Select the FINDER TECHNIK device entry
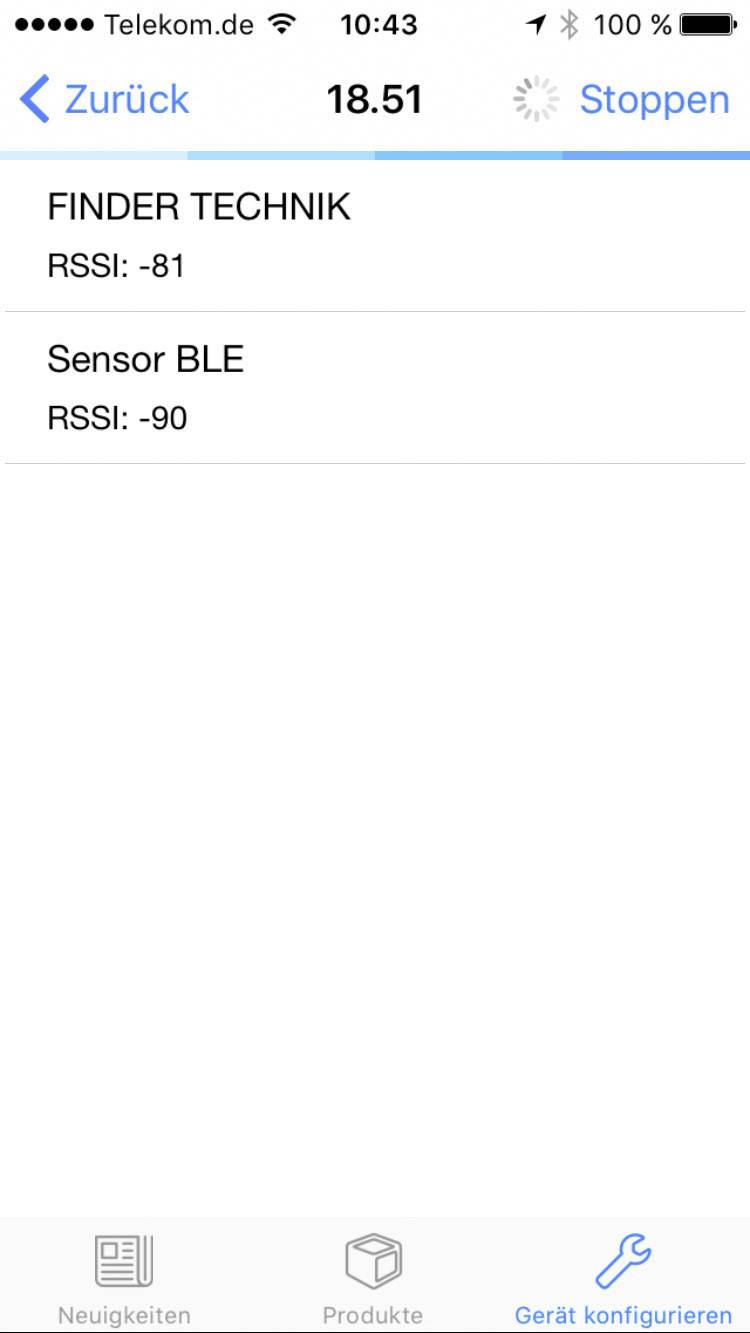750x1333 pixels. [x=198, y=207]
